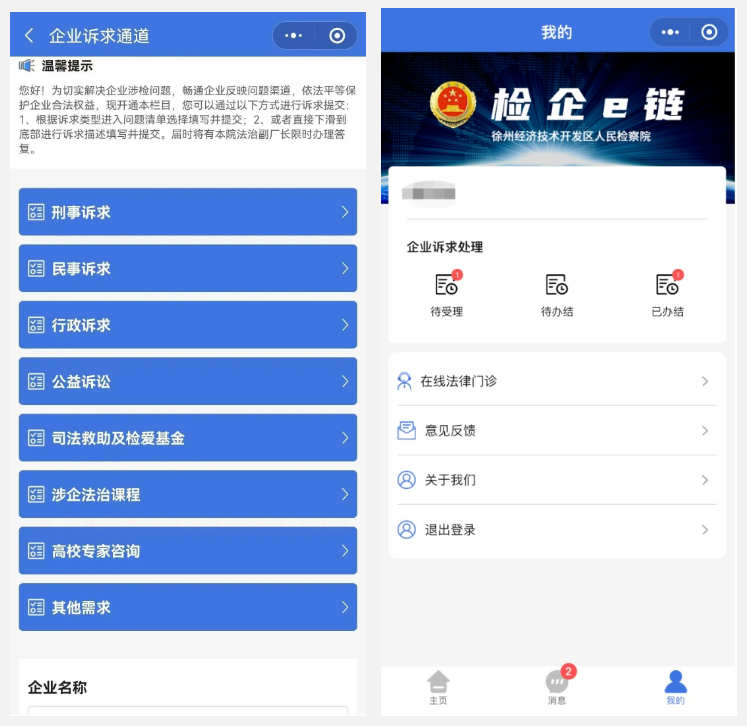The width and height of the screenshot is (747, 726).
Task: Tap 退出登录 to log out
Action: (x=556, y=529)
